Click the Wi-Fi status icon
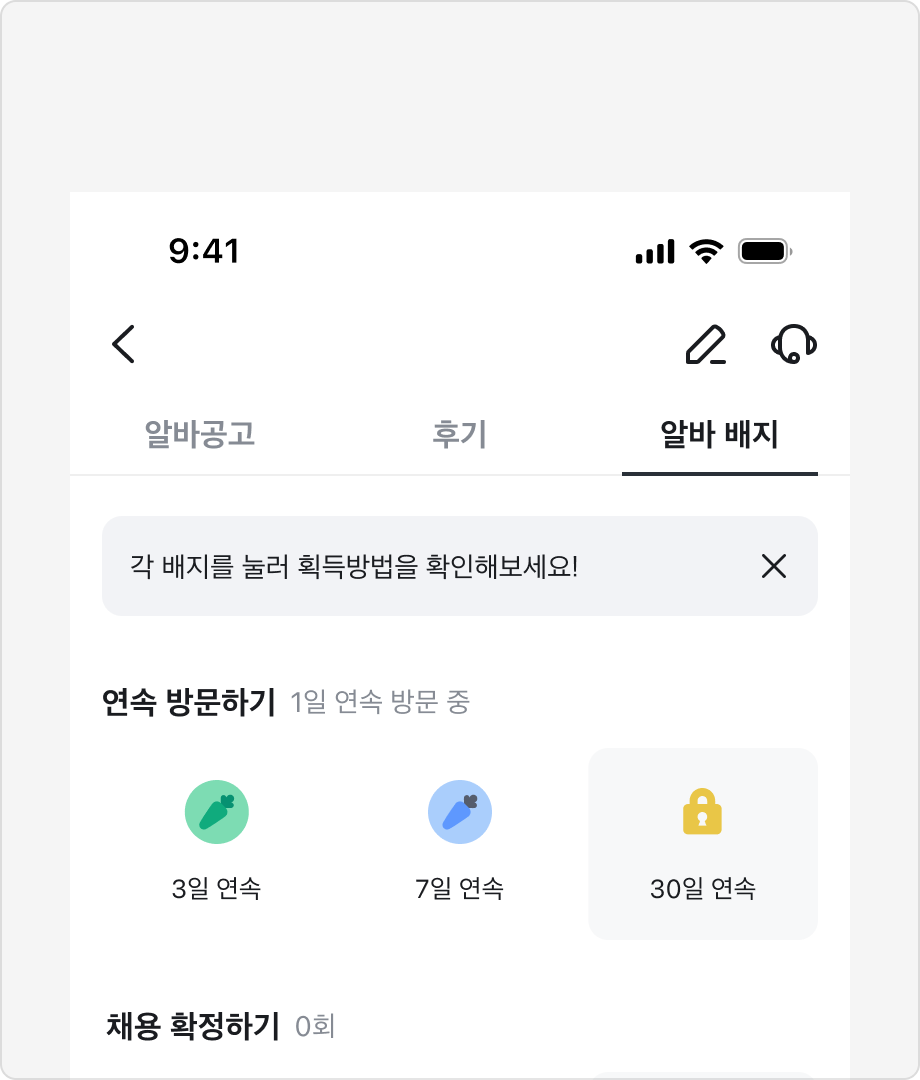The height and width of the screenshot is (1080, 920). point(705,253)
